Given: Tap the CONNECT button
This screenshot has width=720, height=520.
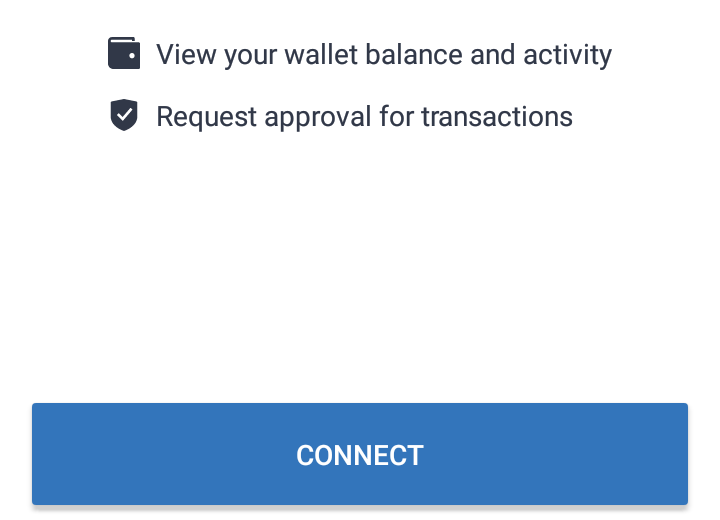Looking at the screenshot, I should click(x=360, y=454).
